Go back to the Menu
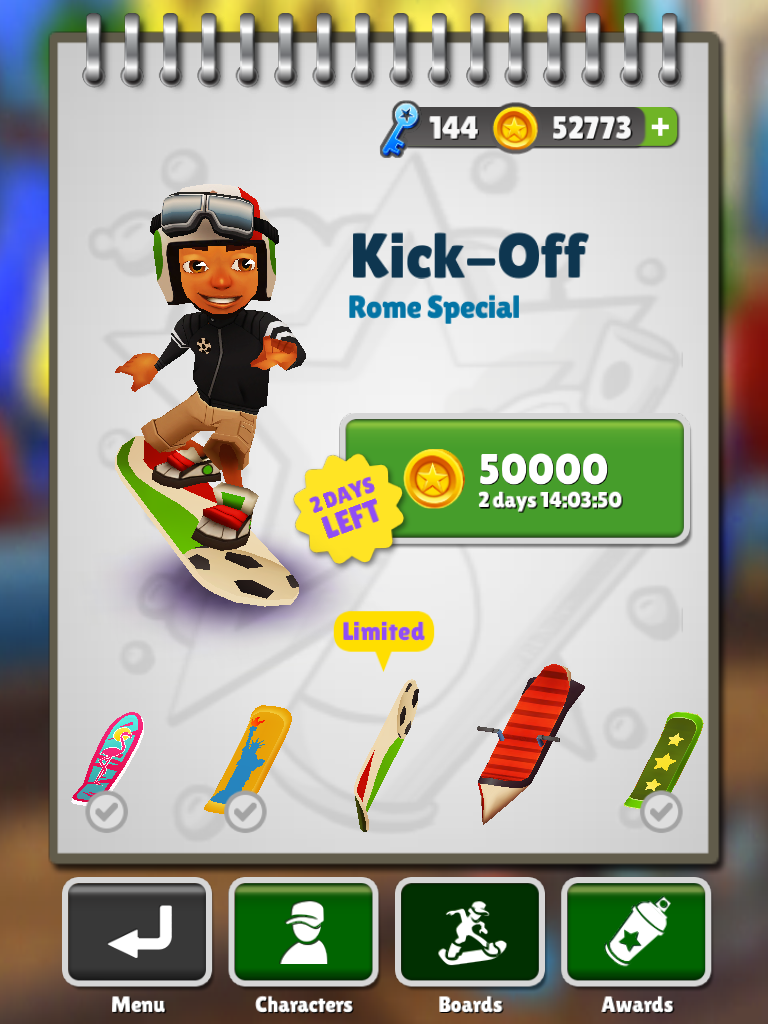Viewport: 768px width, 1024px height. [138, 932]
